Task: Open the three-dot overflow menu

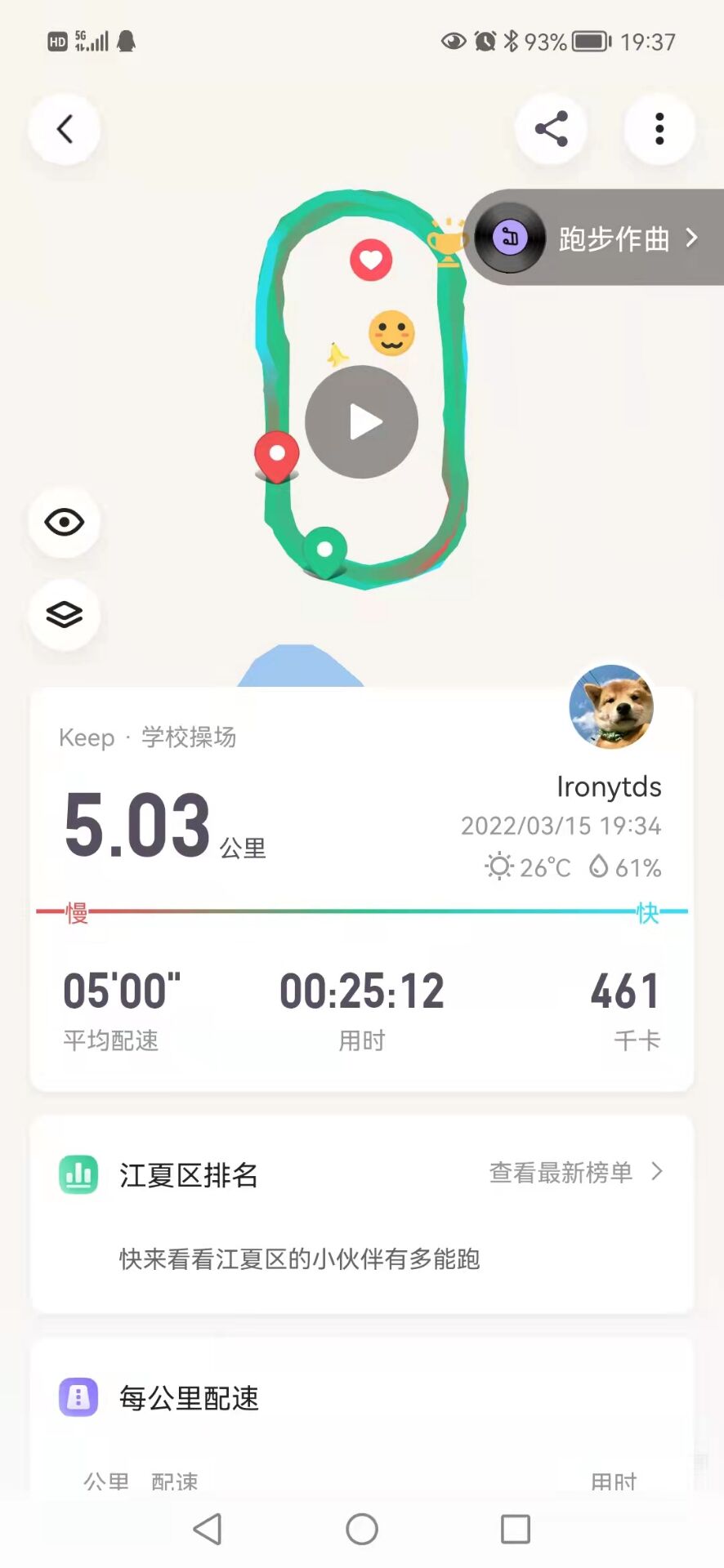Action: pos(659,129)
